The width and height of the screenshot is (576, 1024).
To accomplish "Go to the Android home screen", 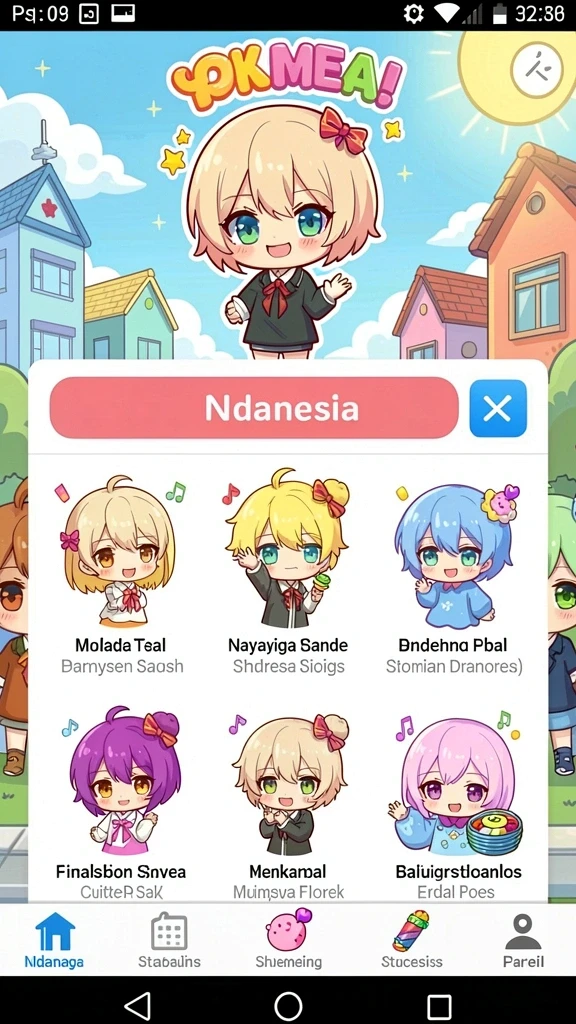I will click(288, 1005).
